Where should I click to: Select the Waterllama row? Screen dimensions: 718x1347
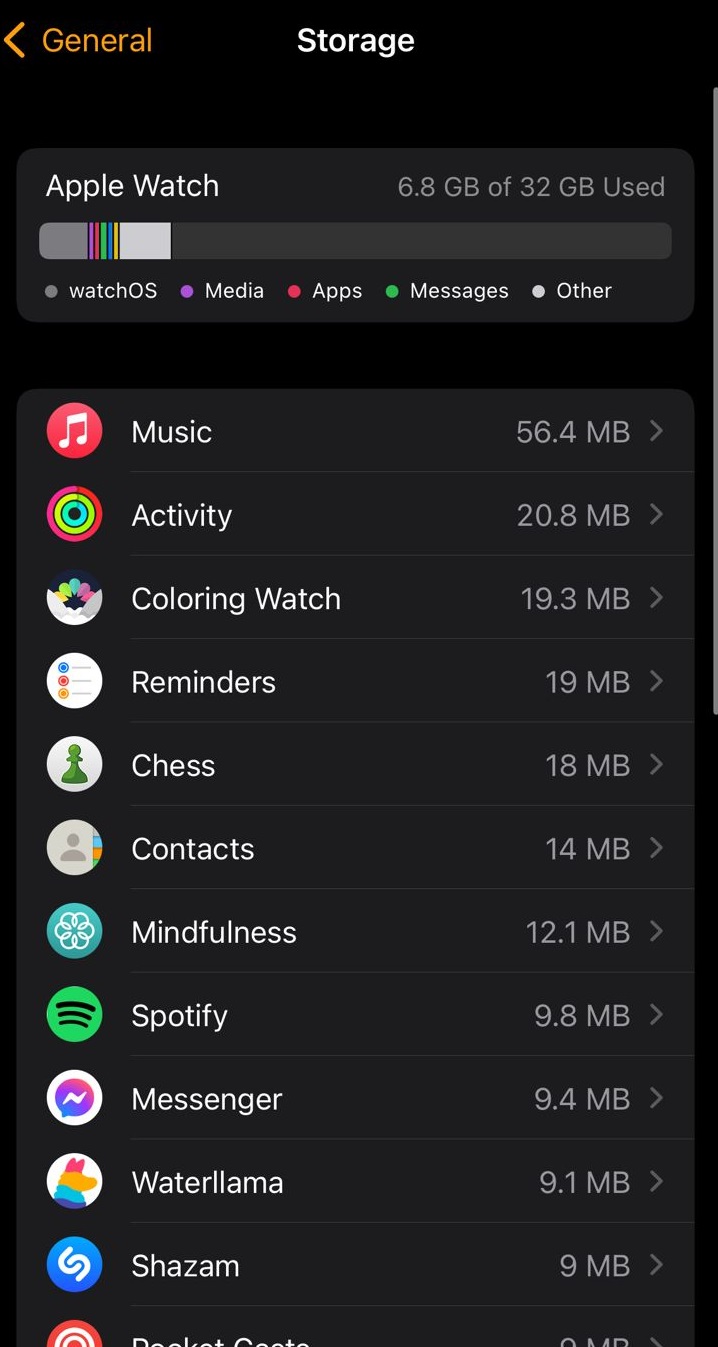[355, 1182]
